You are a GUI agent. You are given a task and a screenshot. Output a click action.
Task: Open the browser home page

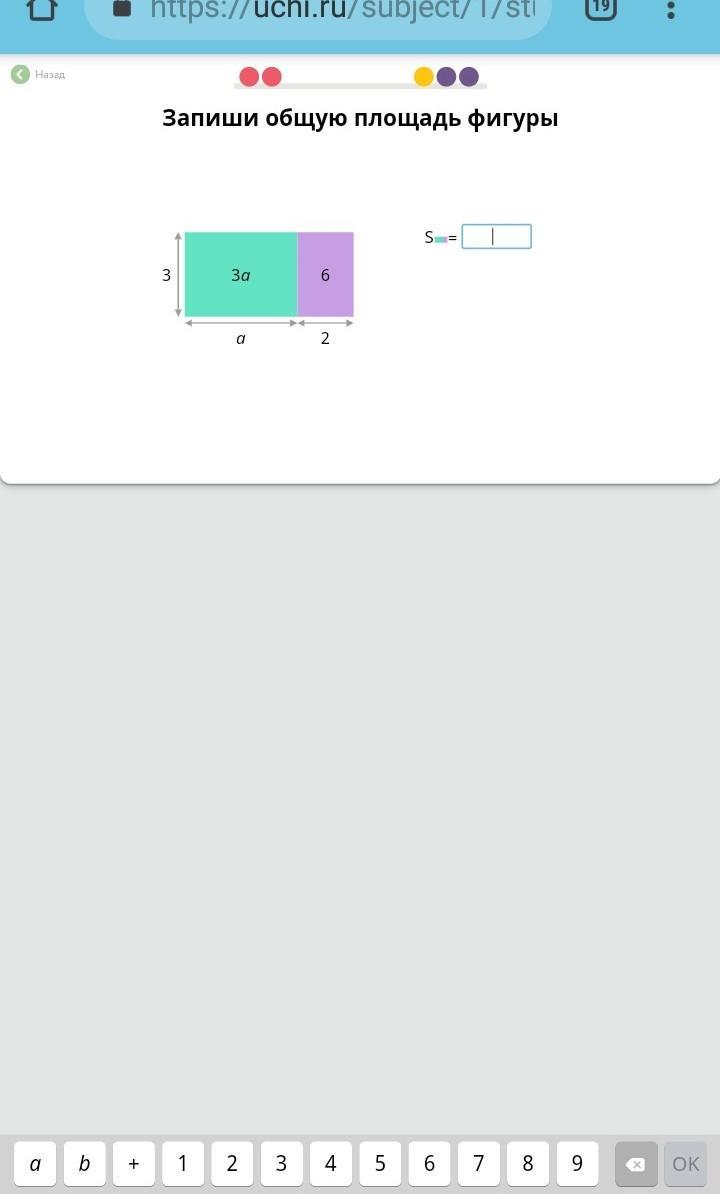[x=41, y=9]
